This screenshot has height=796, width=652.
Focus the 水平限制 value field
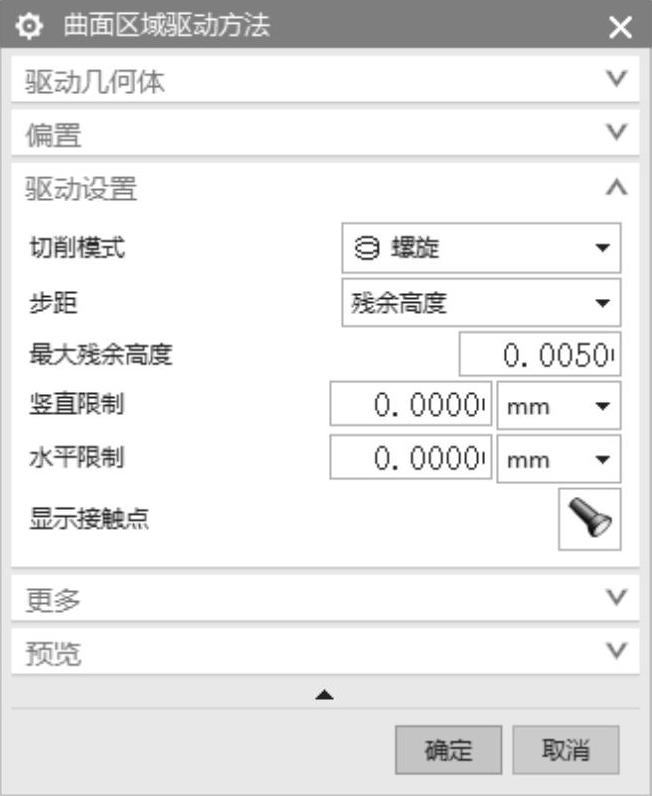coord(411,459)
